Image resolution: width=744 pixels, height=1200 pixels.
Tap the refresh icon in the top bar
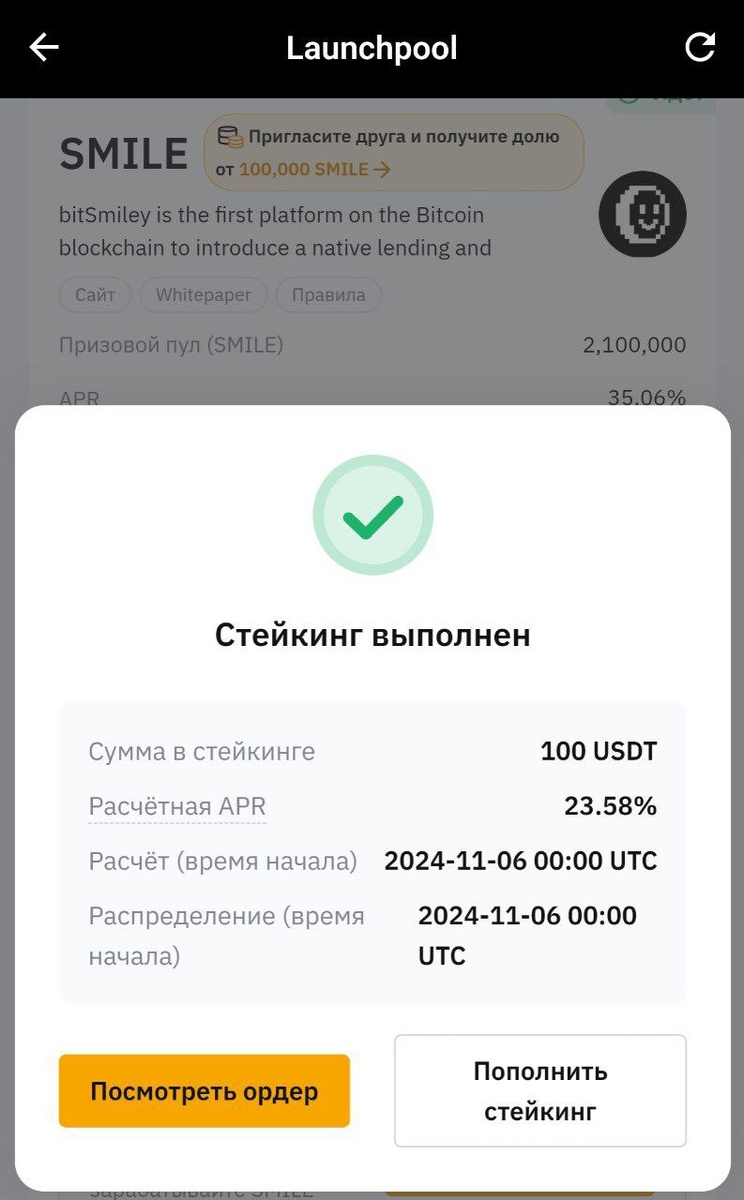(x=700, y=47)
